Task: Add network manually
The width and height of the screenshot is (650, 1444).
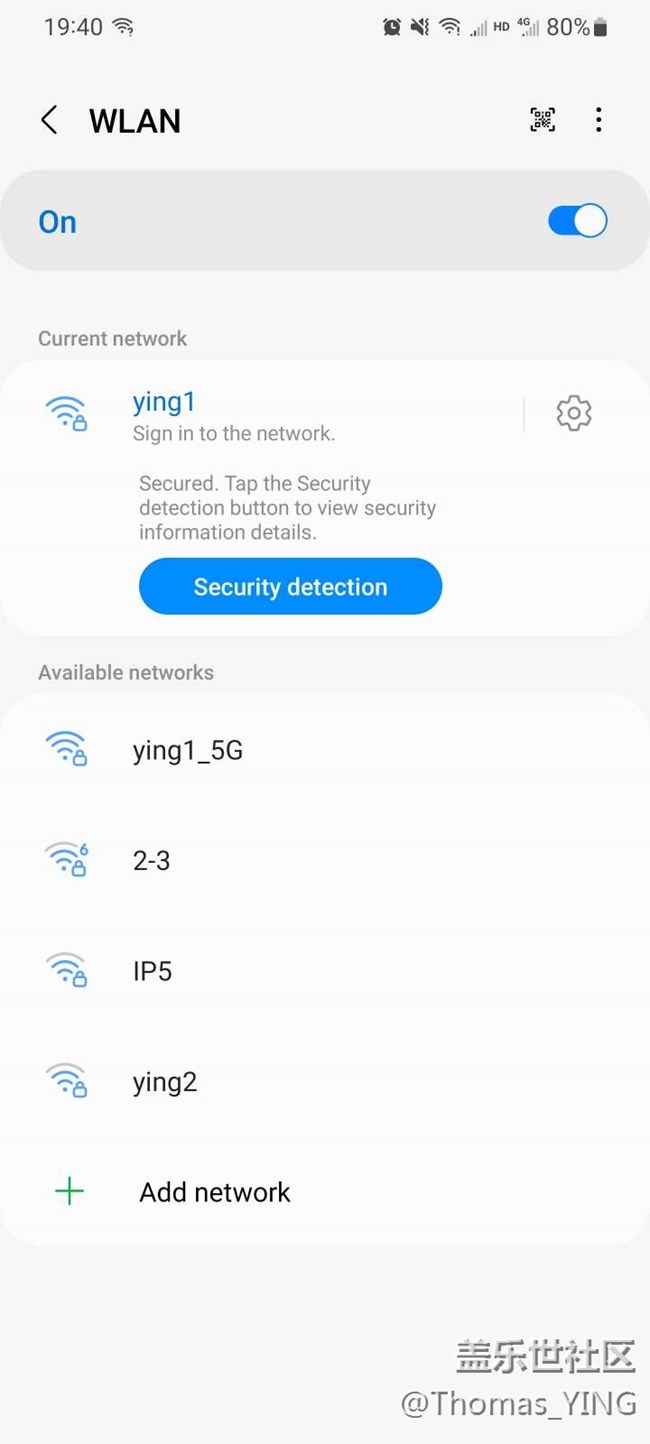Action: pyautogui.click(x=214, y=1192)
